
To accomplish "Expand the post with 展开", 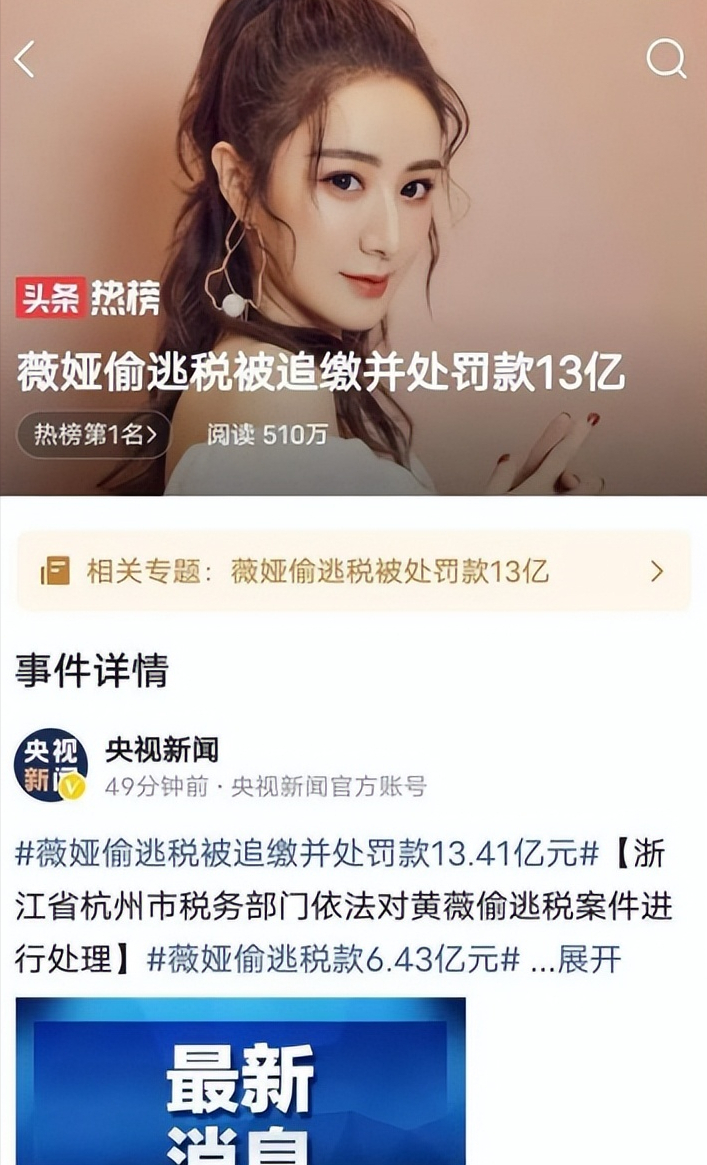I will 589,959.
